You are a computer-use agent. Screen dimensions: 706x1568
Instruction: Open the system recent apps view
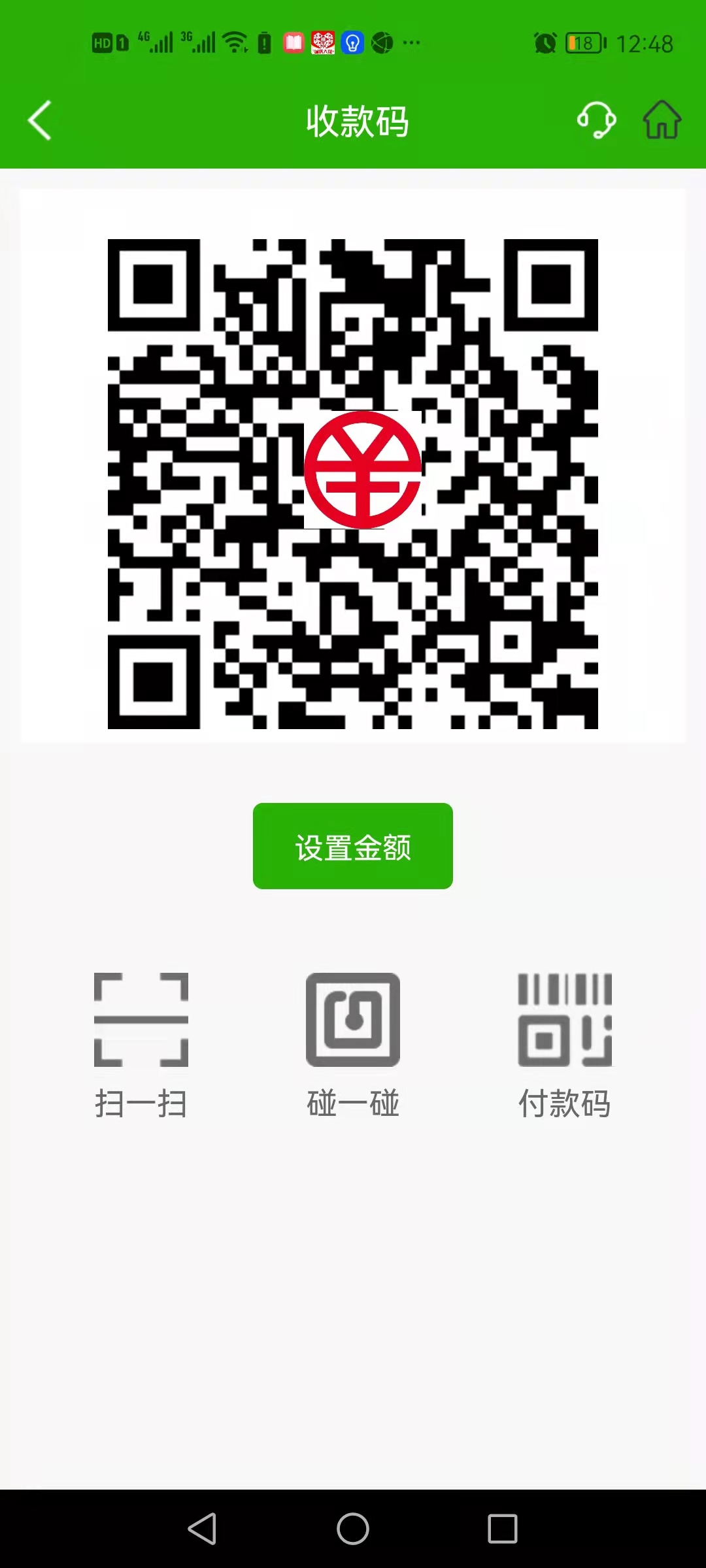click(x=503, y=1529)
